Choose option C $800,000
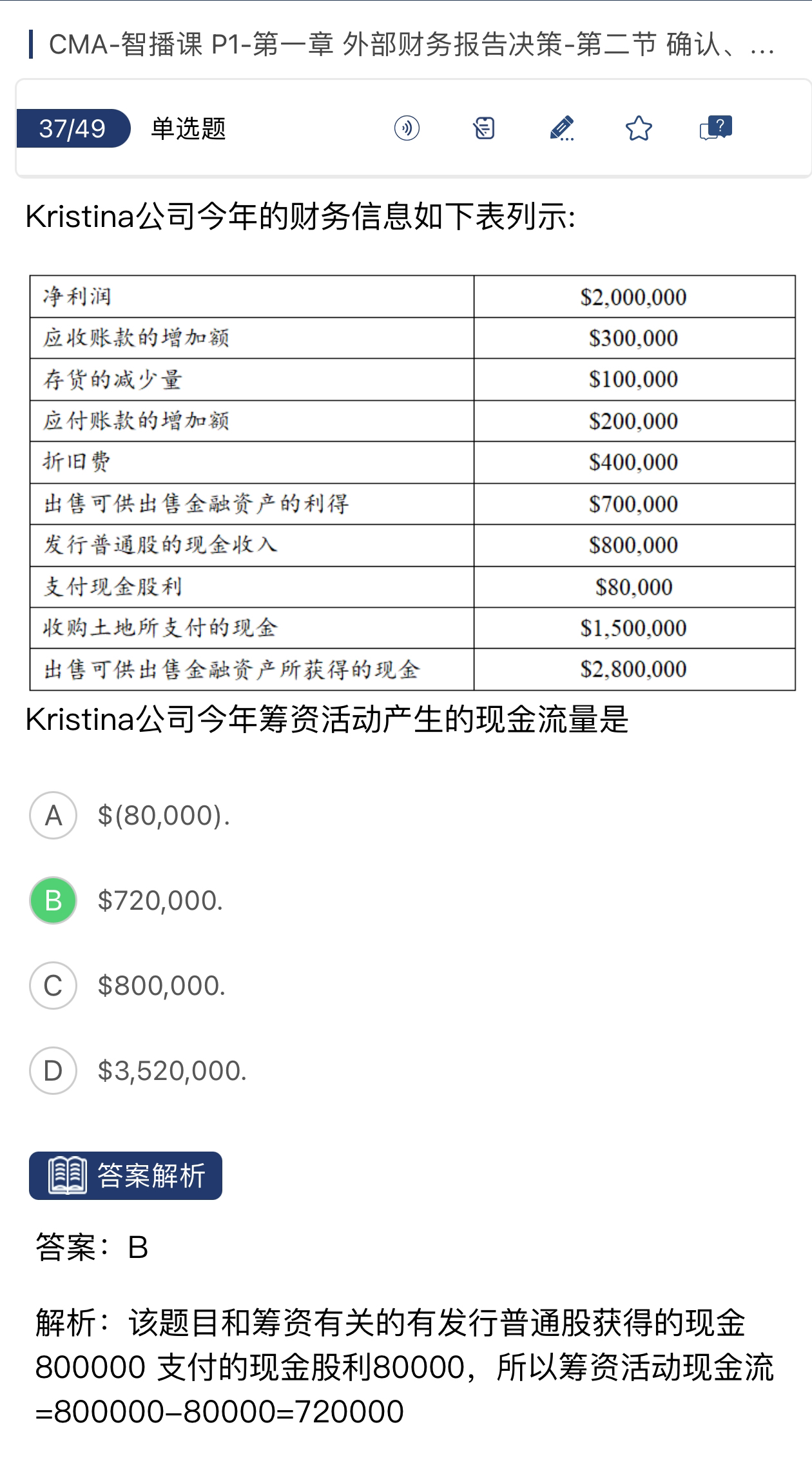 tap(53, 985)
